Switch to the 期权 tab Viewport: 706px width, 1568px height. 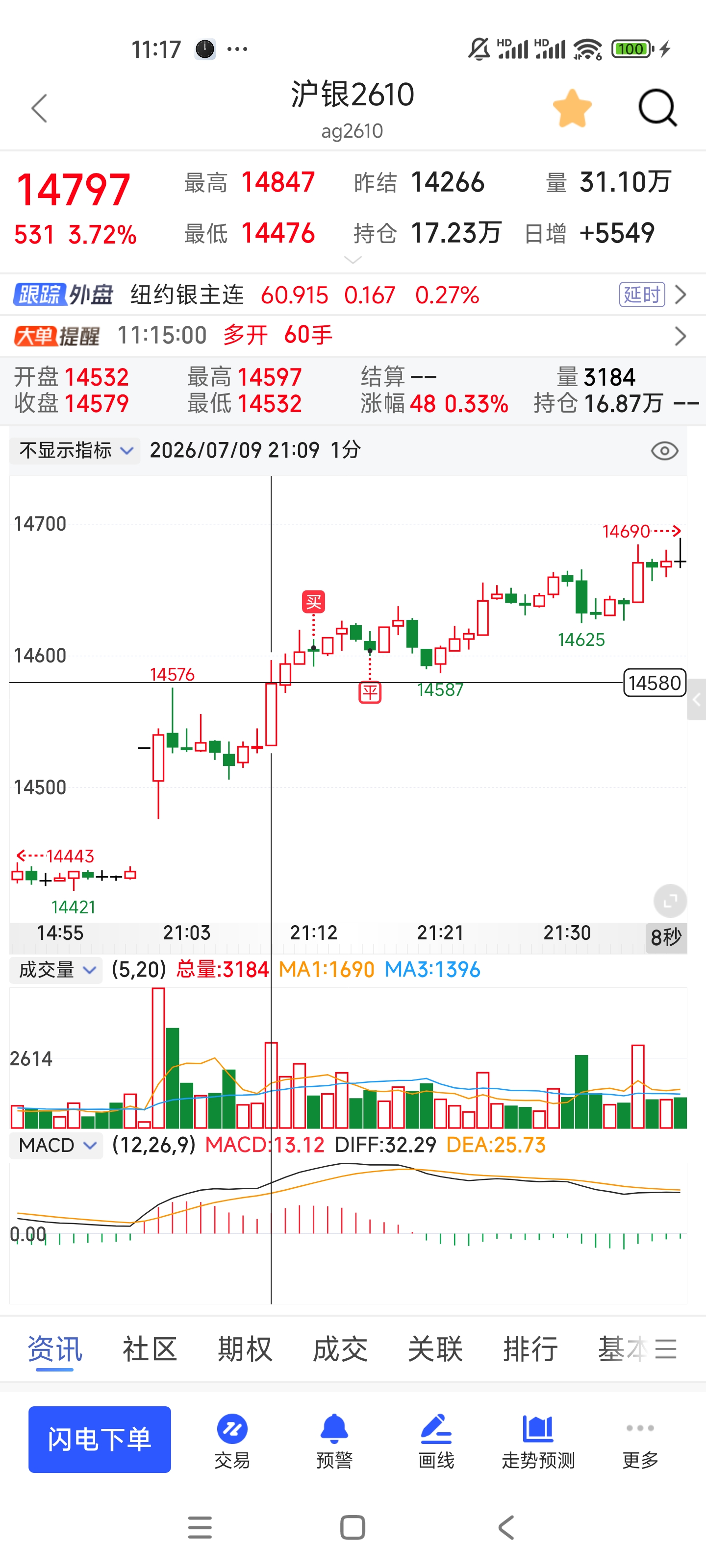click(245, 1349)
